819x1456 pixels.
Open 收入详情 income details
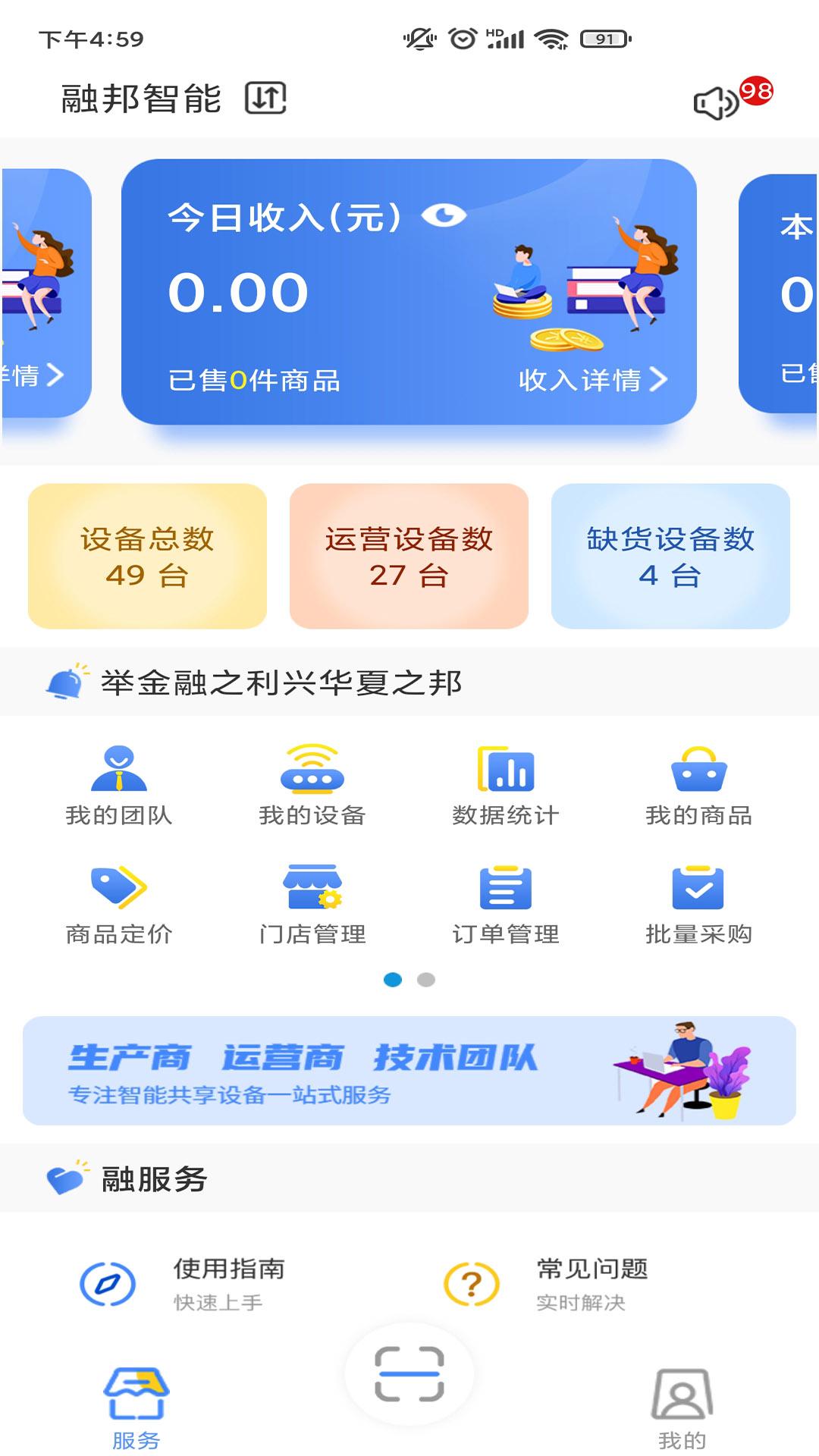click(593, 379)
